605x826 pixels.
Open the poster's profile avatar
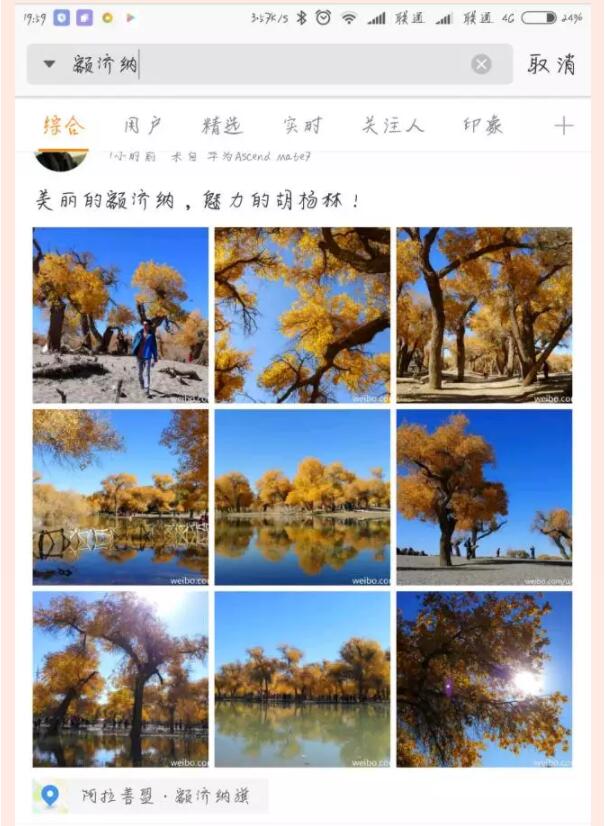coord(57,159)
